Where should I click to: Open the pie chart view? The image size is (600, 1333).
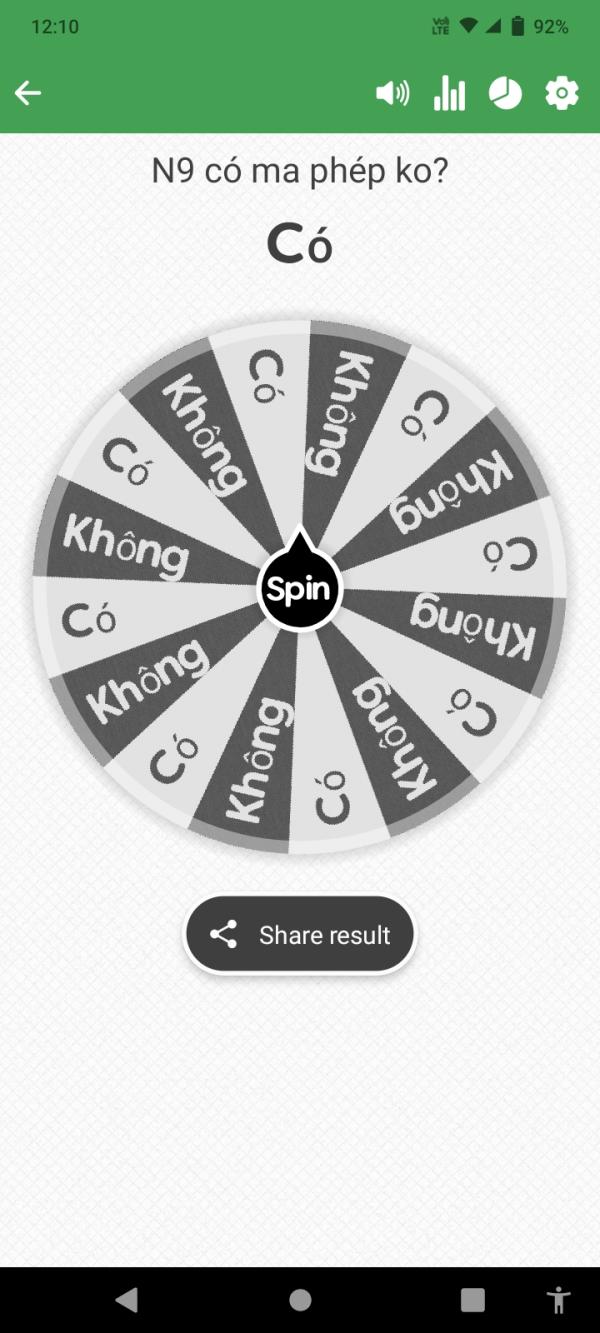505,94
